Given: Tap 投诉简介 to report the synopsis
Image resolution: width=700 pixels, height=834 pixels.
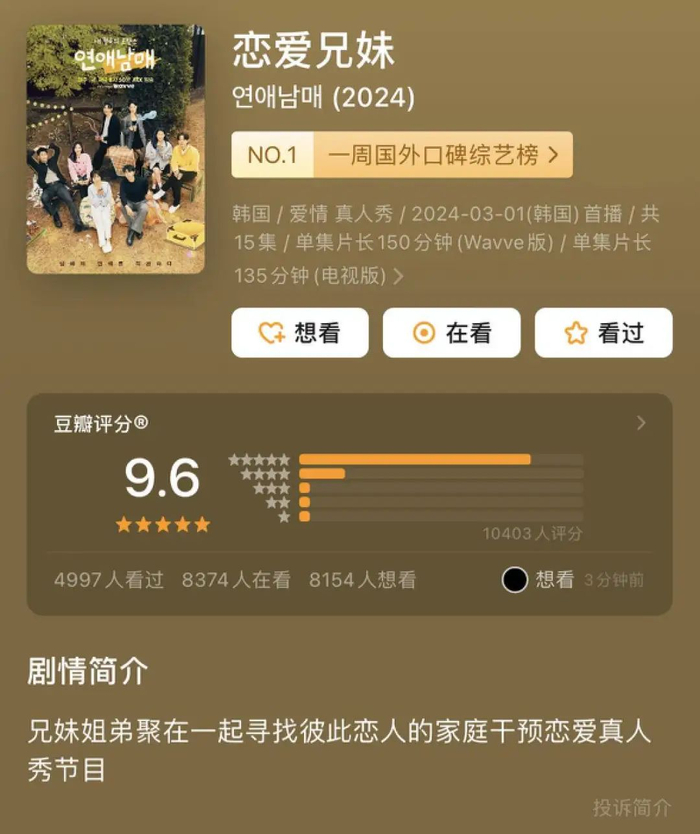Looking at the screenshot, I should [x=632, y=807].
